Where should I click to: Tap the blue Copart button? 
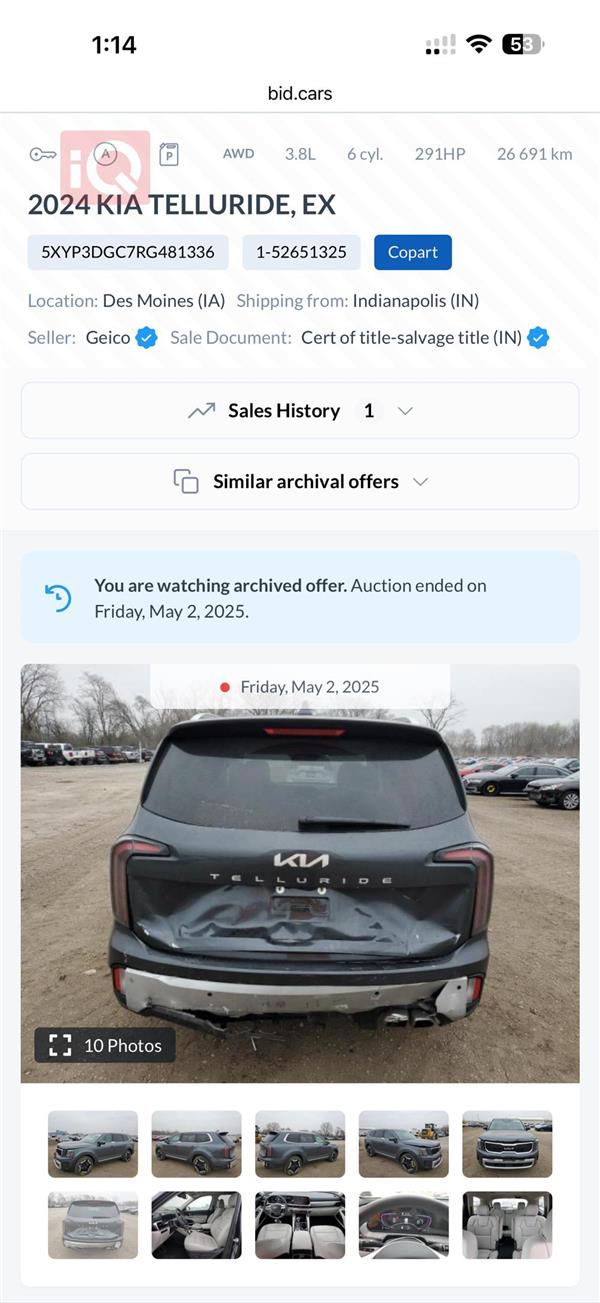(x=412, y=252)
